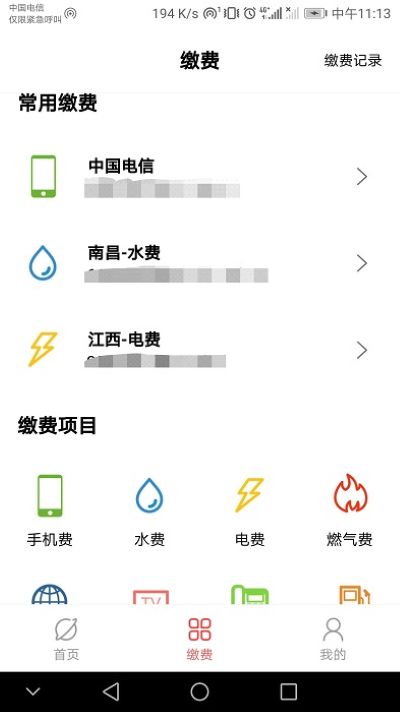Open 缴费记录 payment records
The height and width of the screenshot is (712, 400).
tap(353, 60)
